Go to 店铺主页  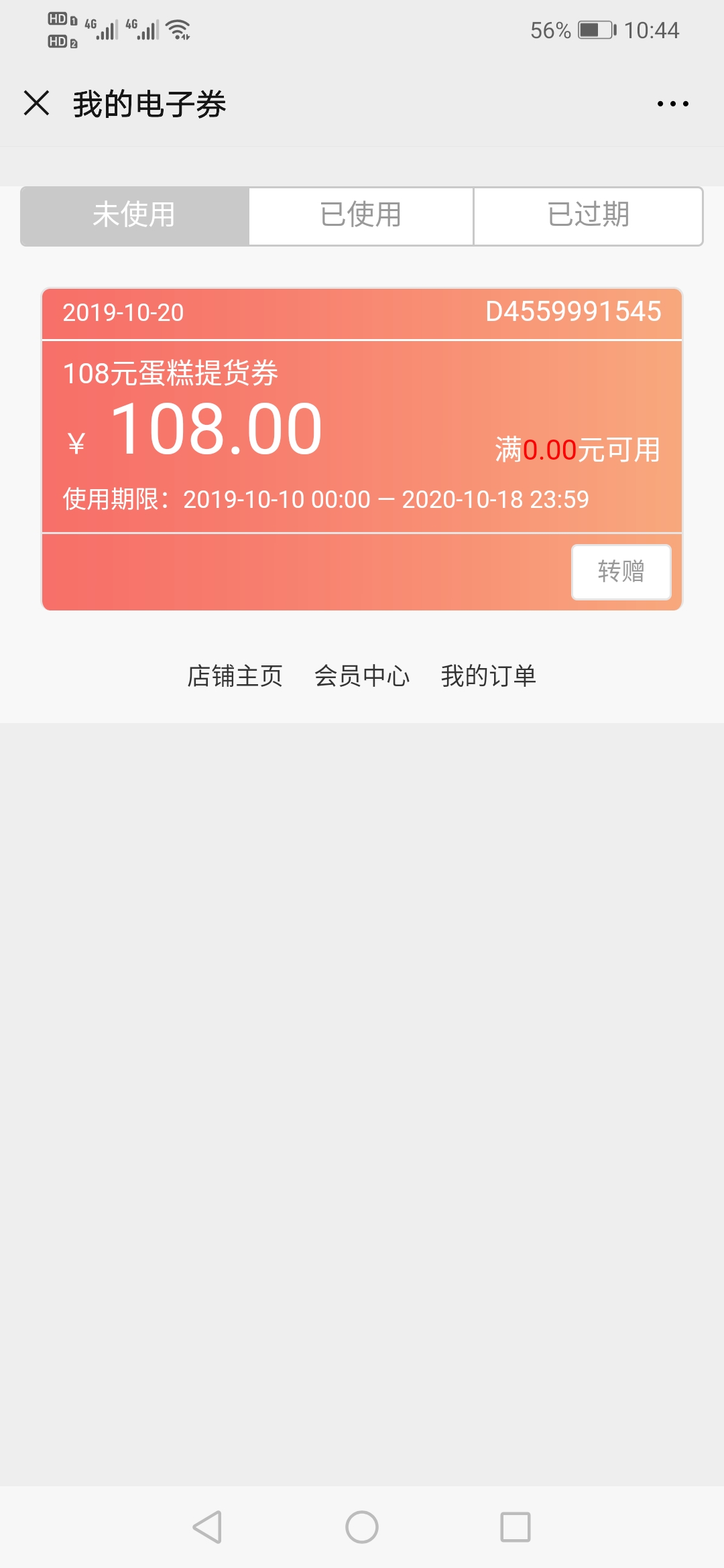(x=235, y=676)
